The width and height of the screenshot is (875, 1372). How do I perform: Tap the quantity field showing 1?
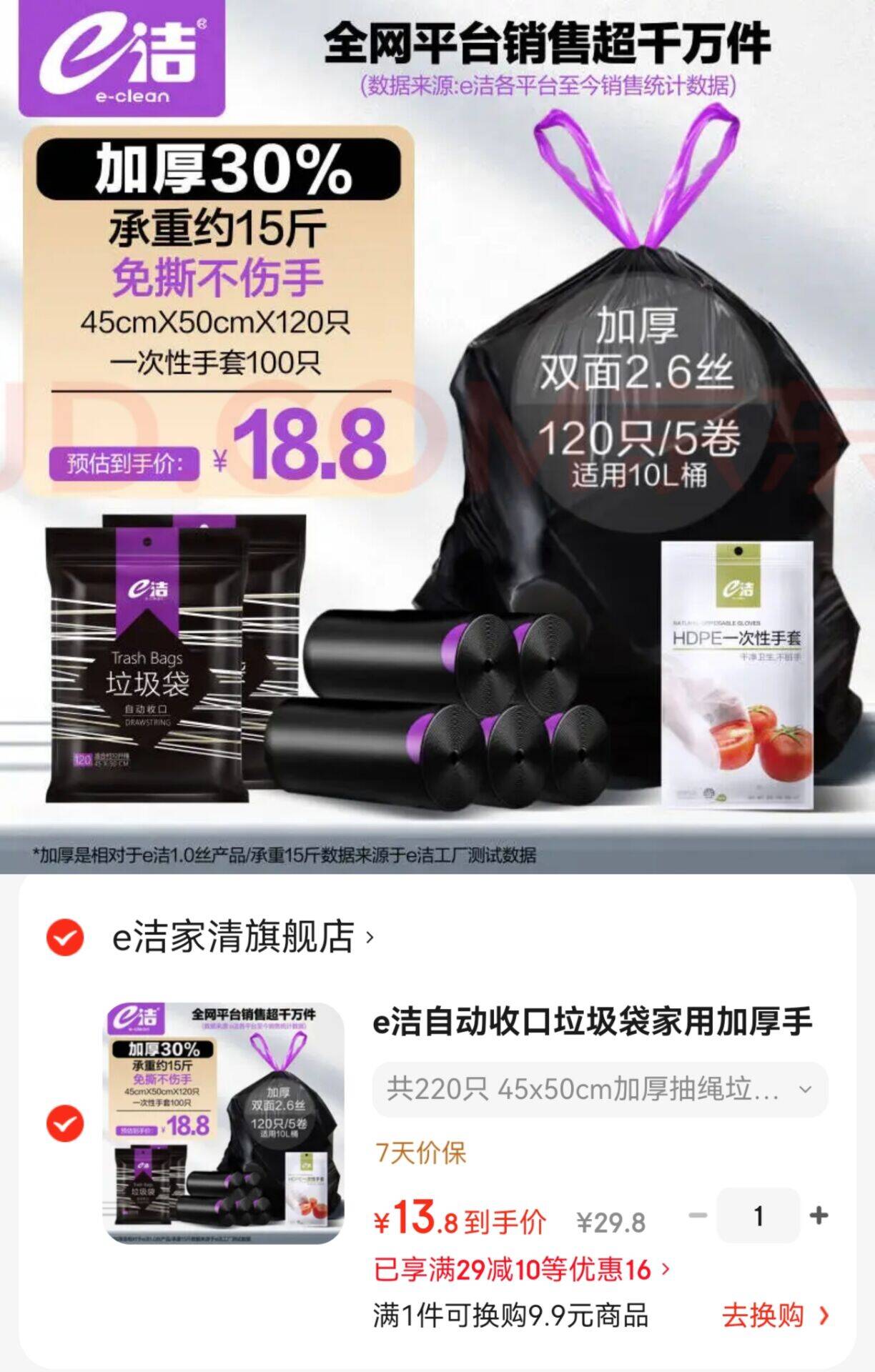(x=758, y=1216)
